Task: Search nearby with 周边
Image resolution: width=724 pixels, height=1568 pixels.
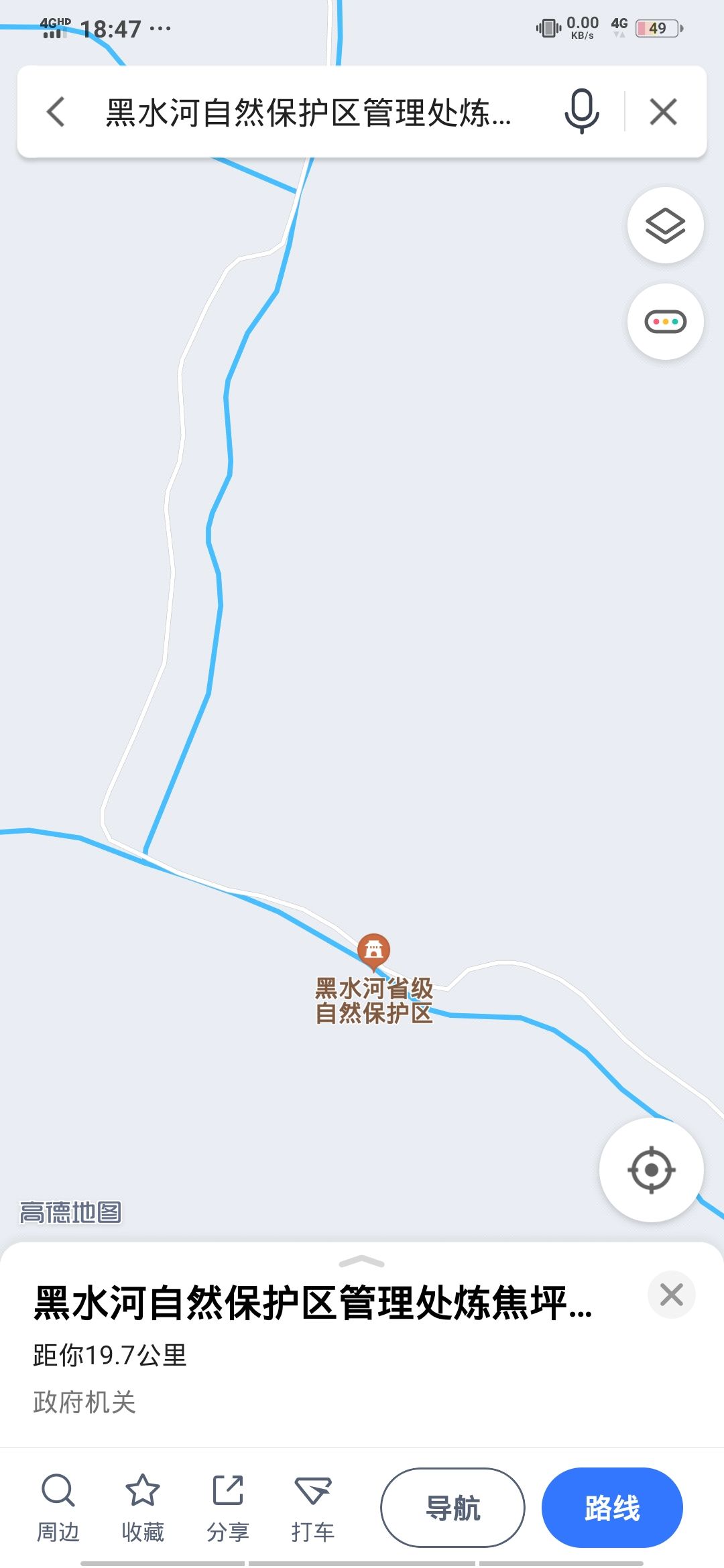Action: tap(58, 1508)
